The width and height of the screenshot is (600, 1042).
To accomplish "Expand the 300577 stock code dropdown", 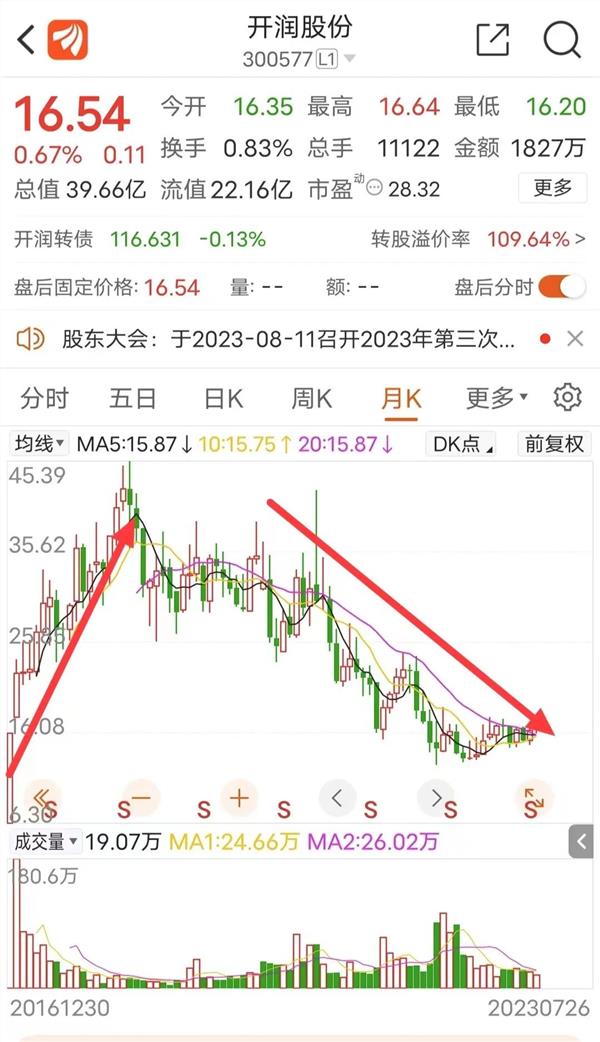I will tap(299, 59).
